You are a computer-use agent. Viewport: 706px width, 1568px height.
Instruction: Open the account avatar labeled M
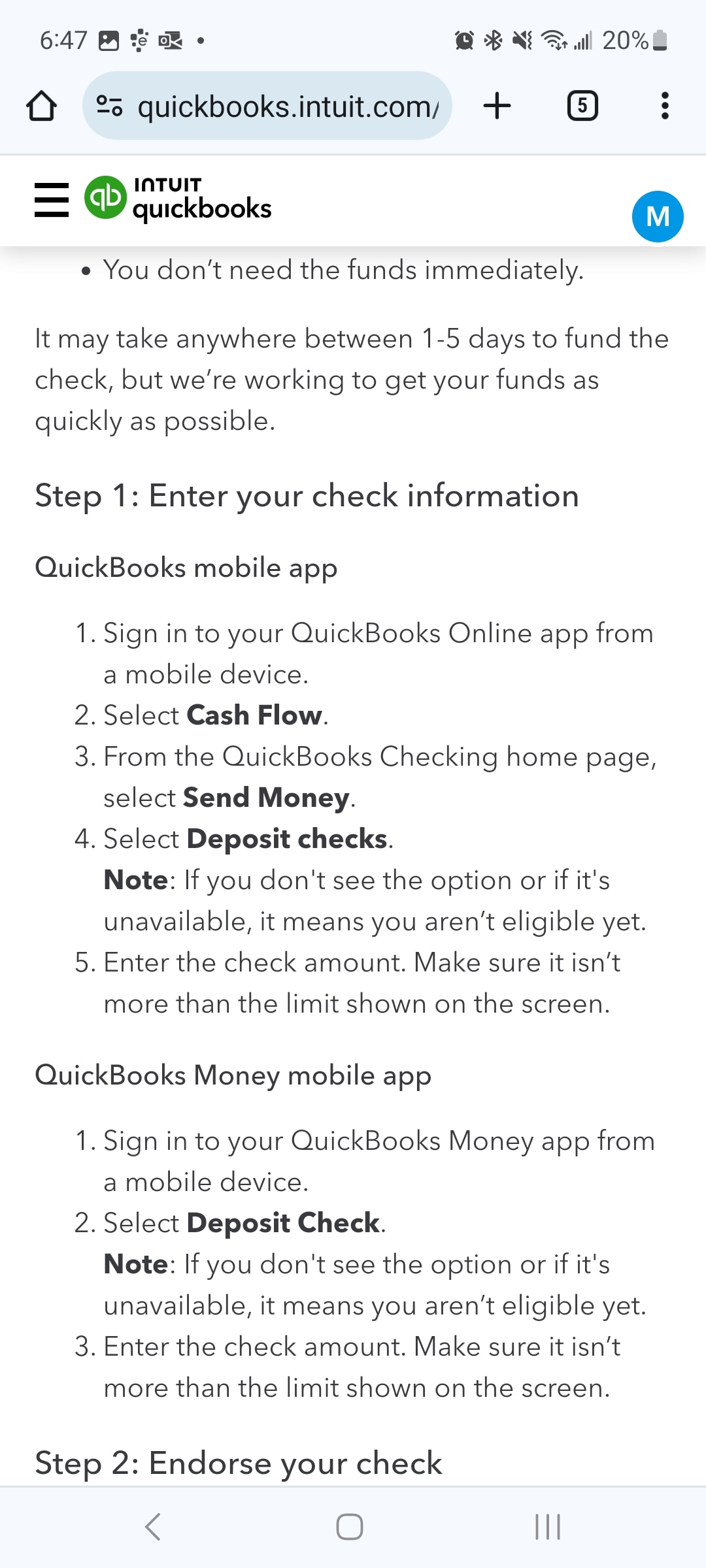(x=658, y=216)
